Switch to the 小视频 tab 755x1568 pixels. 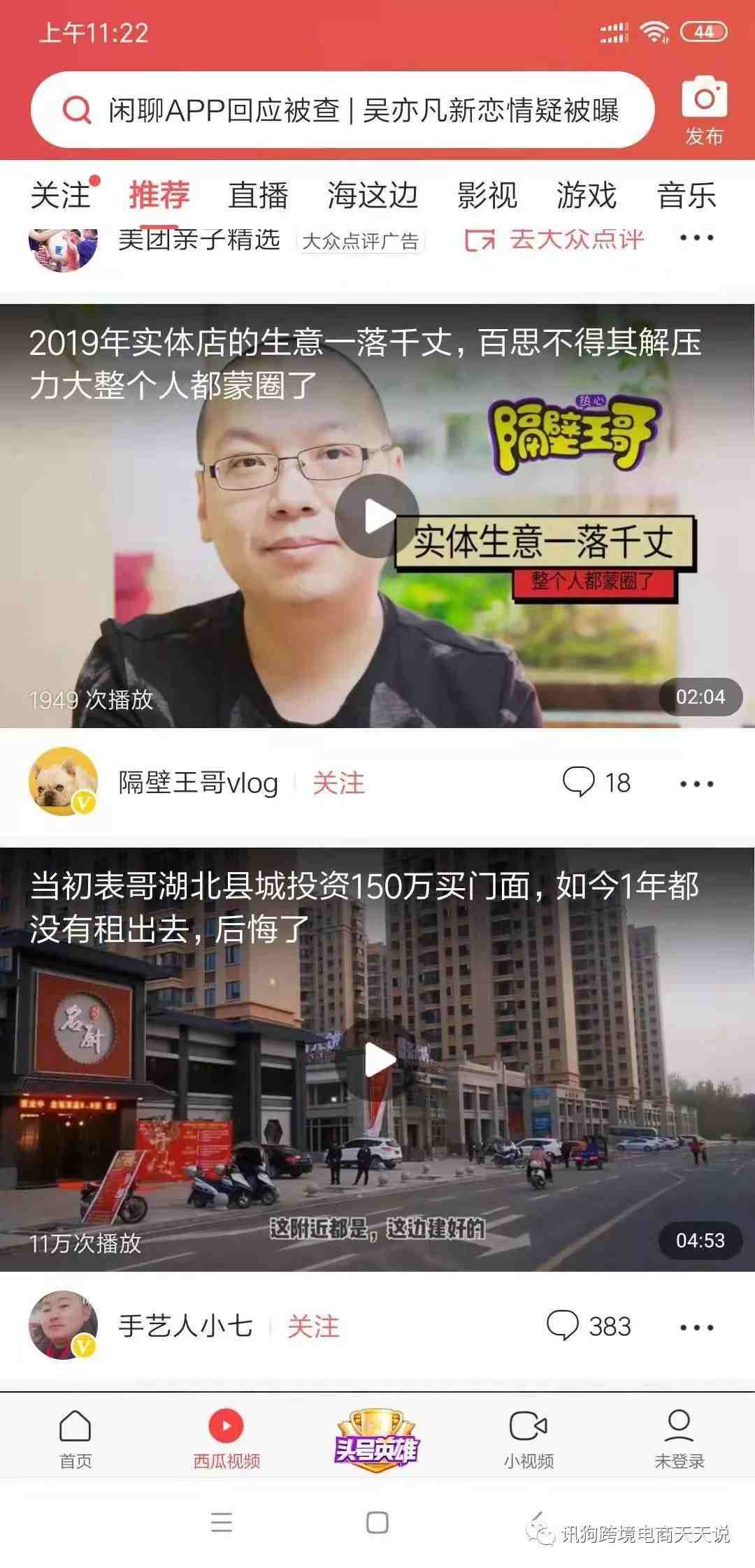click(x=528, y=1438)
